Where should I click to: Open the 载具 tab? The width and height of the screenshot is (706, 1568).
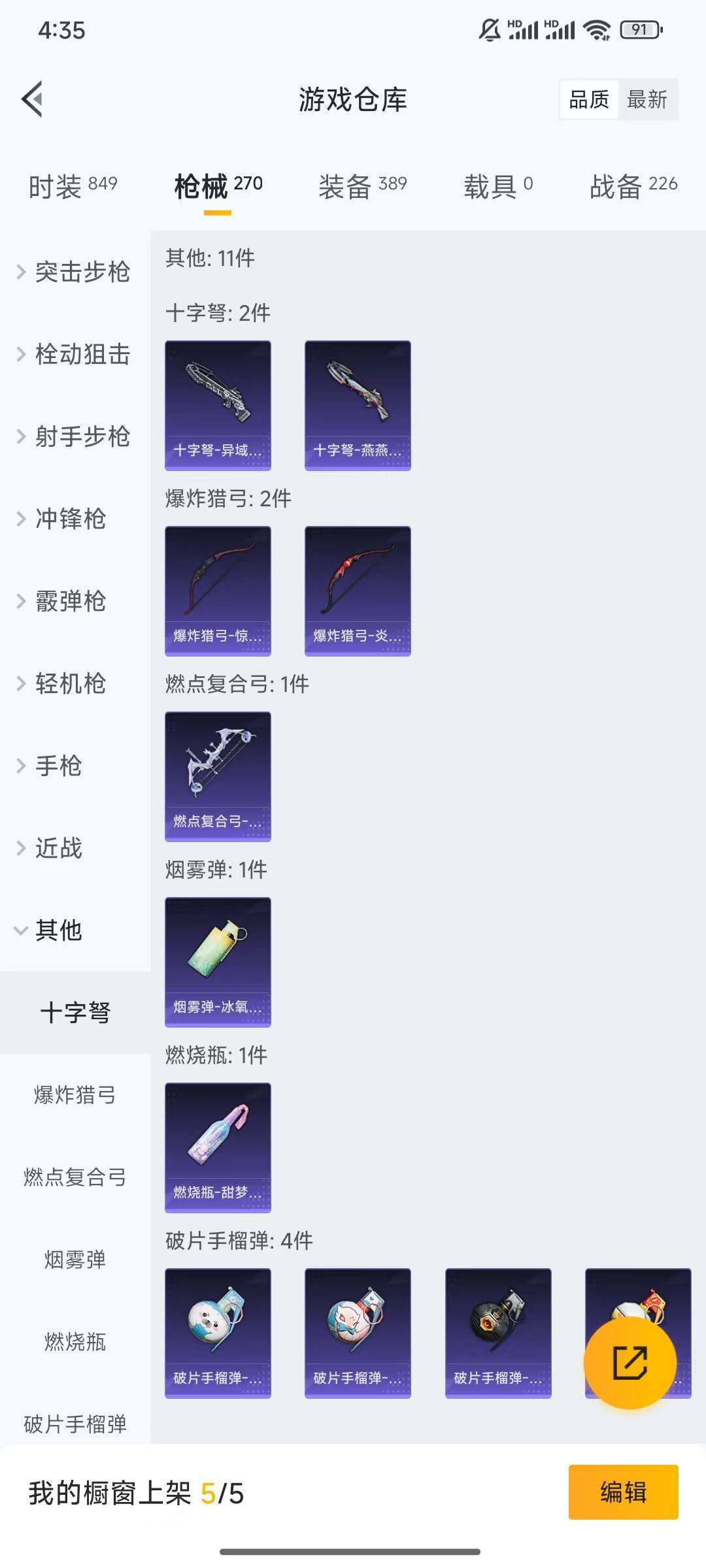[x=498, y=186]
